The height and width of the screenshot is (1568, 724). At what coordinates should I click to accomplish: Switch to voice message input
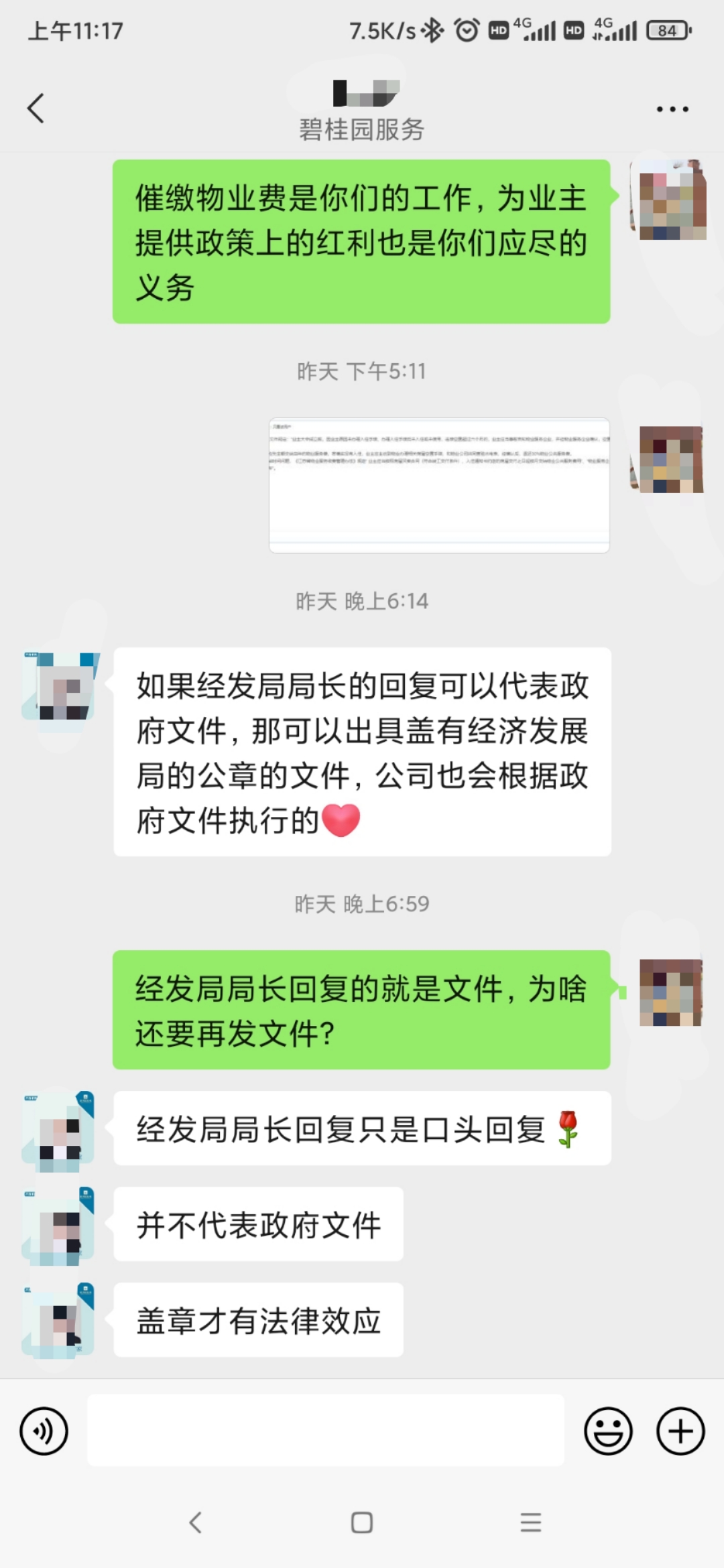click(x=44, y=1431)
